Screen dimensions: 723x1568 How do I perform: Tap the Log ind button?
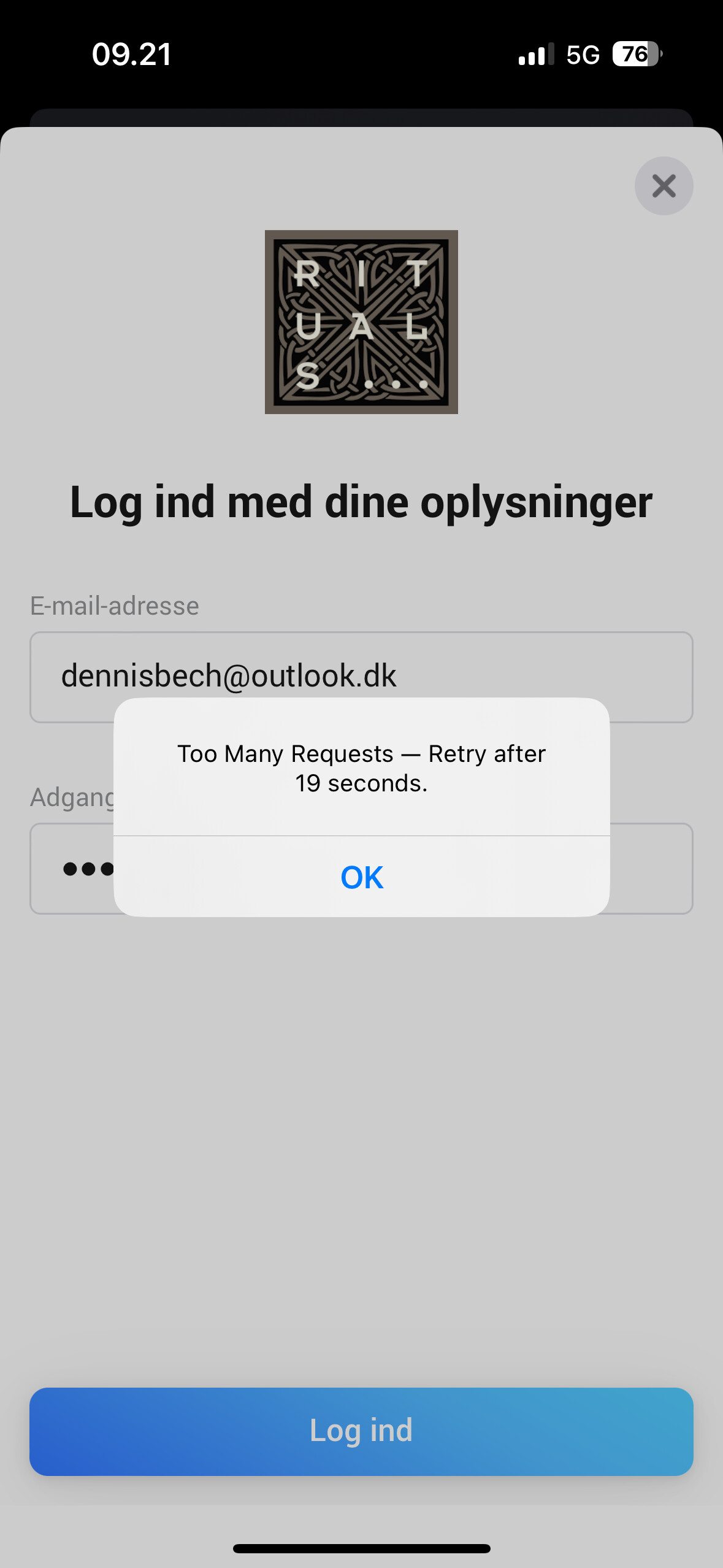pyautogui.click(x=361, y=1431)
